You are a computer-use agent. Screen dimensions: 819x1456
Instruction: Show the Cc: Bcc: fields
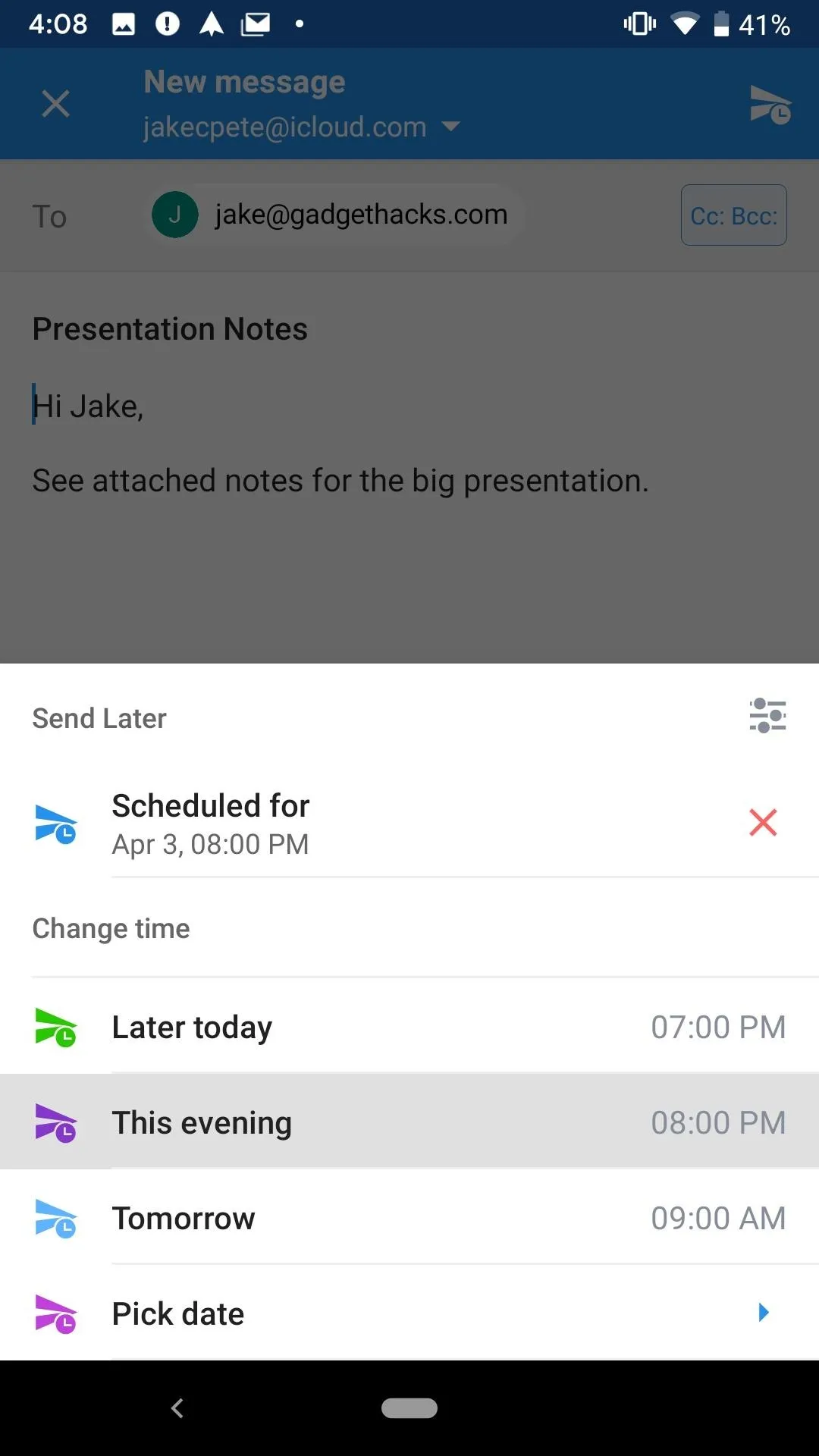(733, 215)
